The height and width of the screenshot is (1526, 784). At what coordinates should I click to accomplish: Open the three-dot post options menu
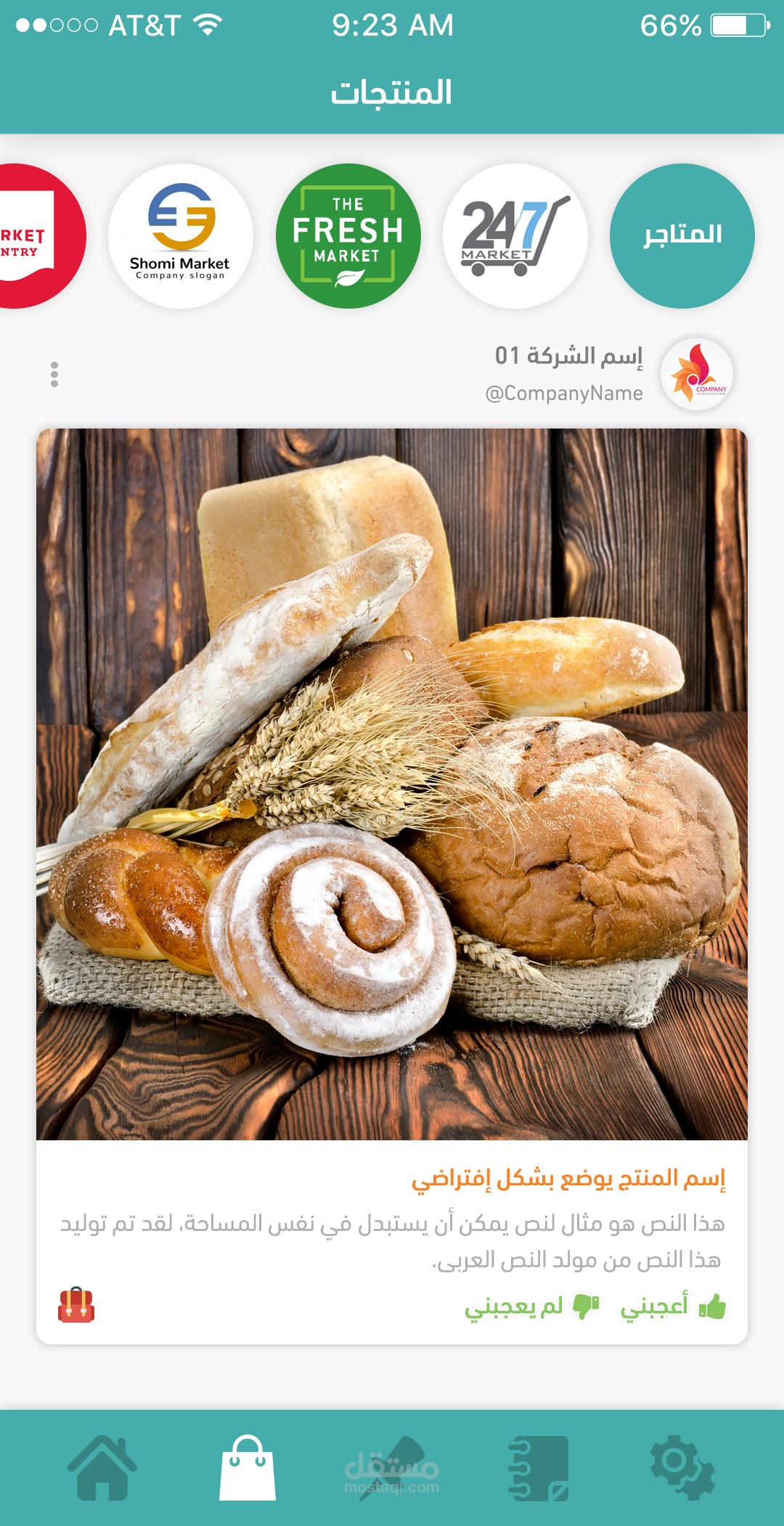tap(54, 374)
